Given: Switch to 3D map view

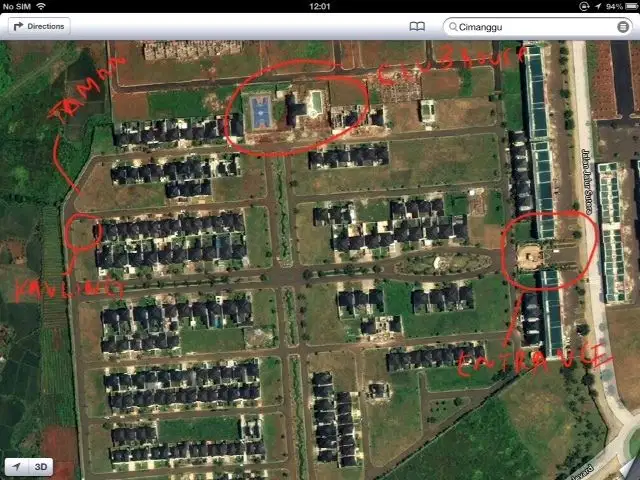Looking at the screenshot, I should tap(42, 466).
